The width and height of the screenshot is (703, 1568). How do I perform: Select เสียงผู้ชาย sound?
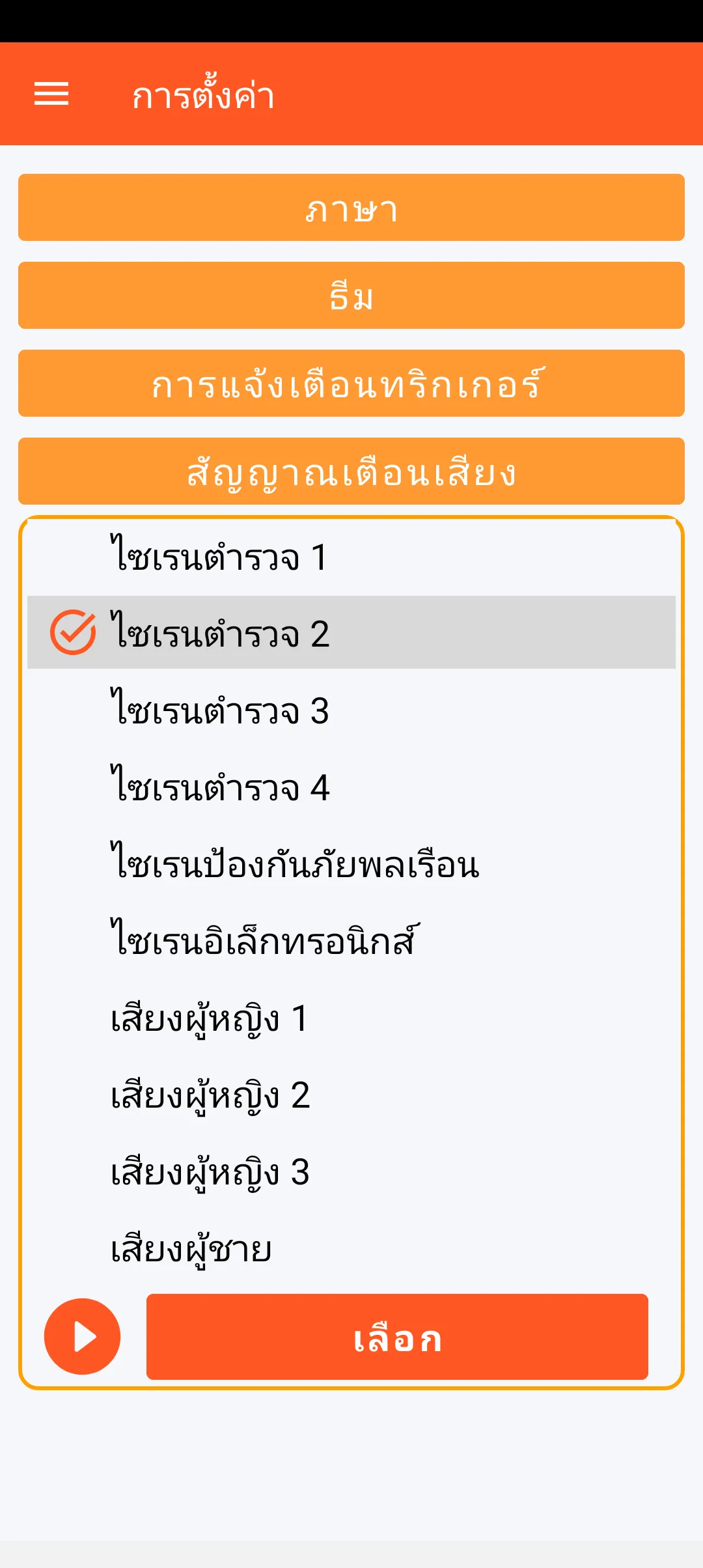(351, 1248)
